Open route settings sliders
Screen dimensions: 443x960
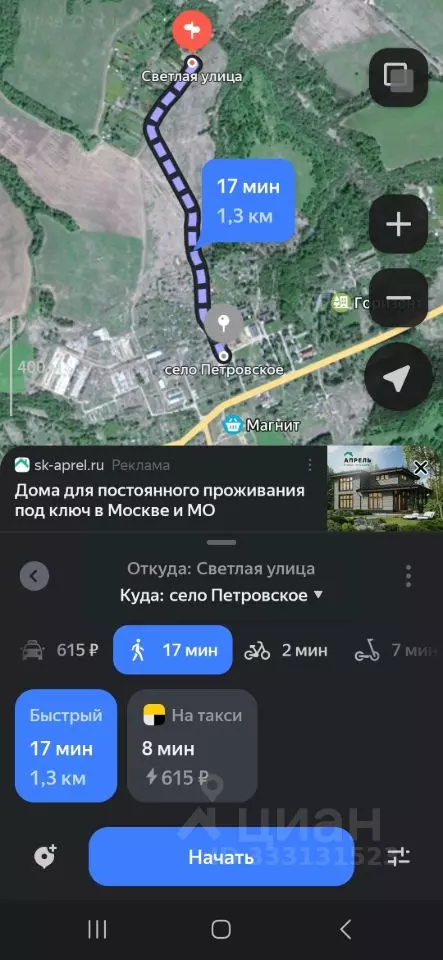point(398,856)
